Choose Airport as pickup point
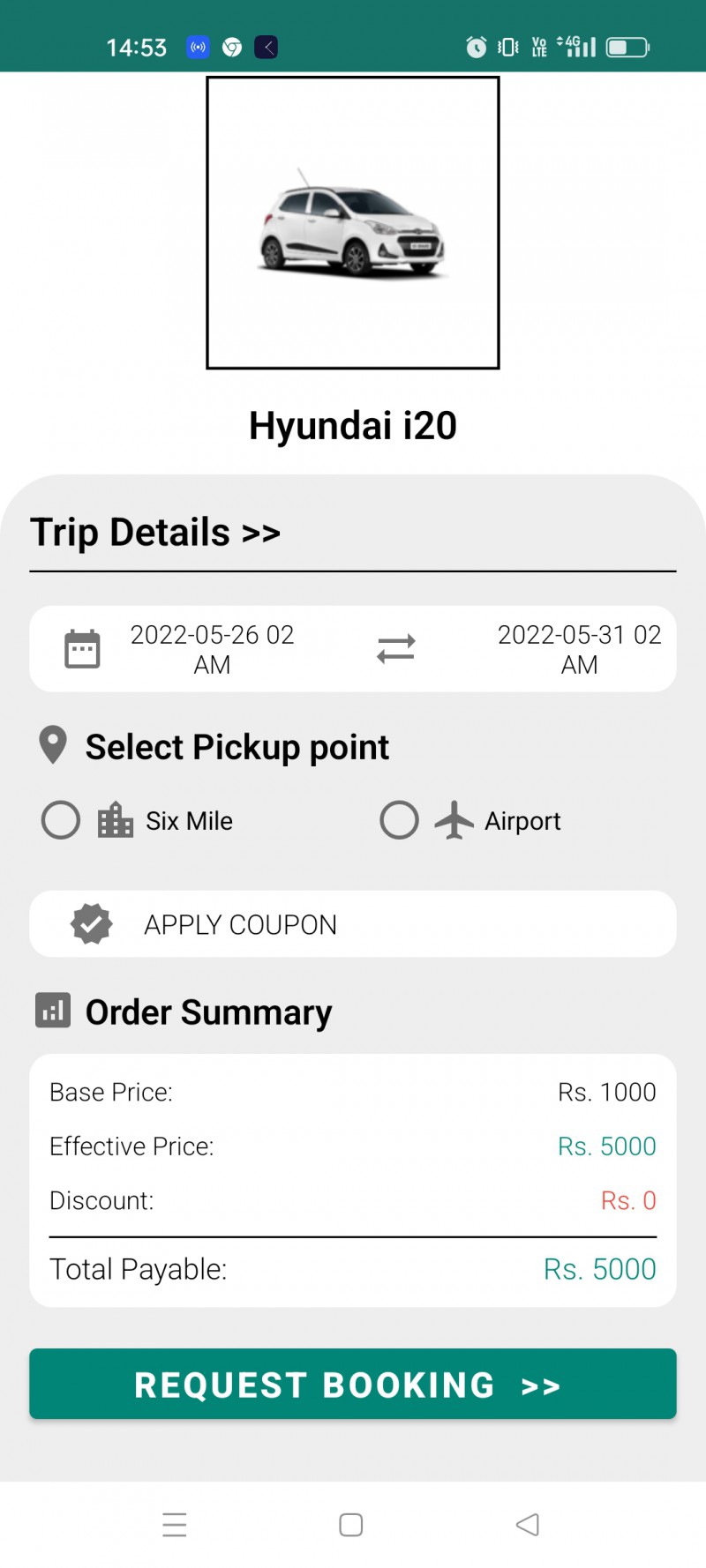Image resolution: width=706 pixels, height=1568 pixels. (x=399, y=820)
